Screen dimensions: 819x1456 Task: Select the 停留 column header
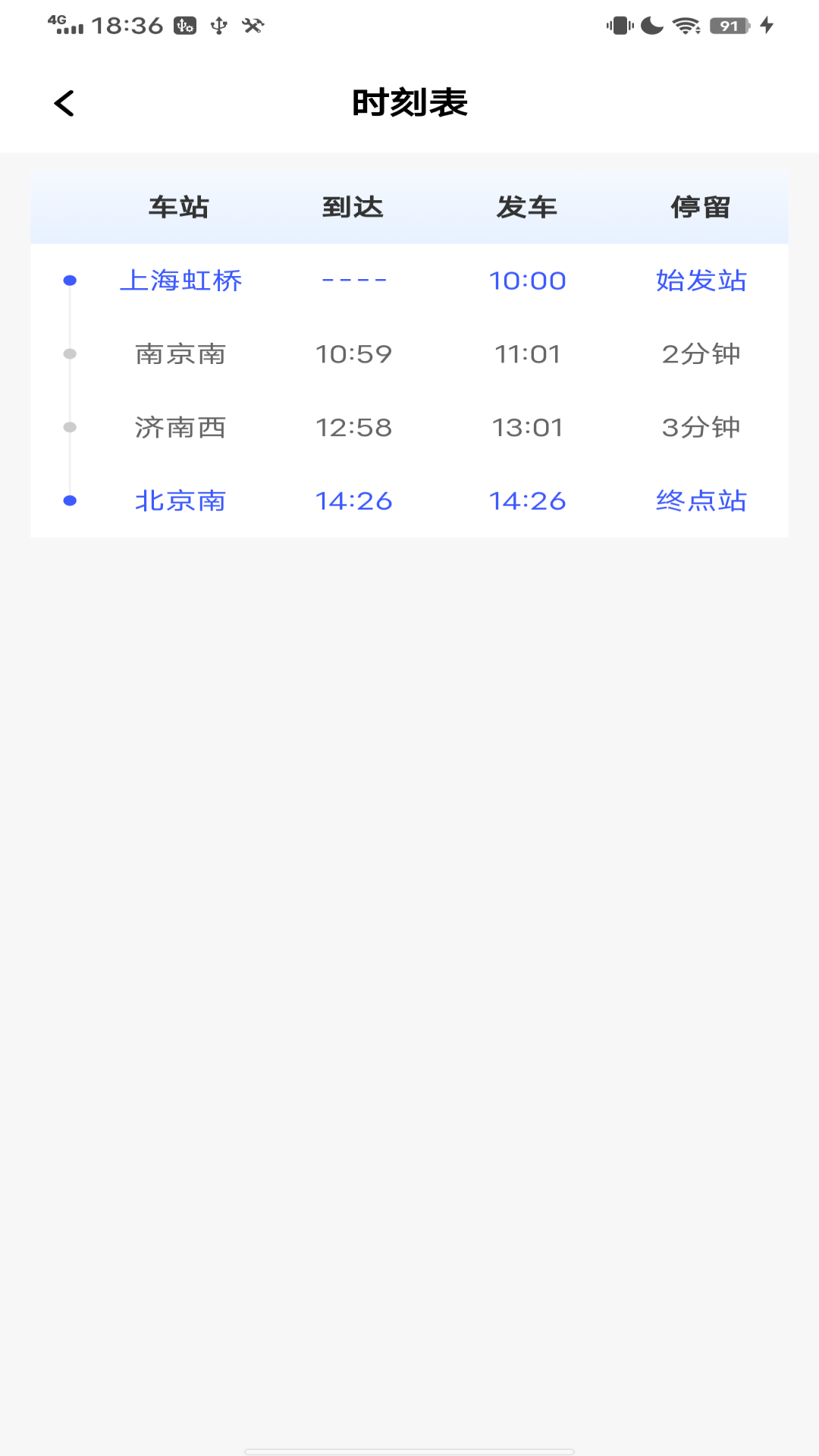699,206
